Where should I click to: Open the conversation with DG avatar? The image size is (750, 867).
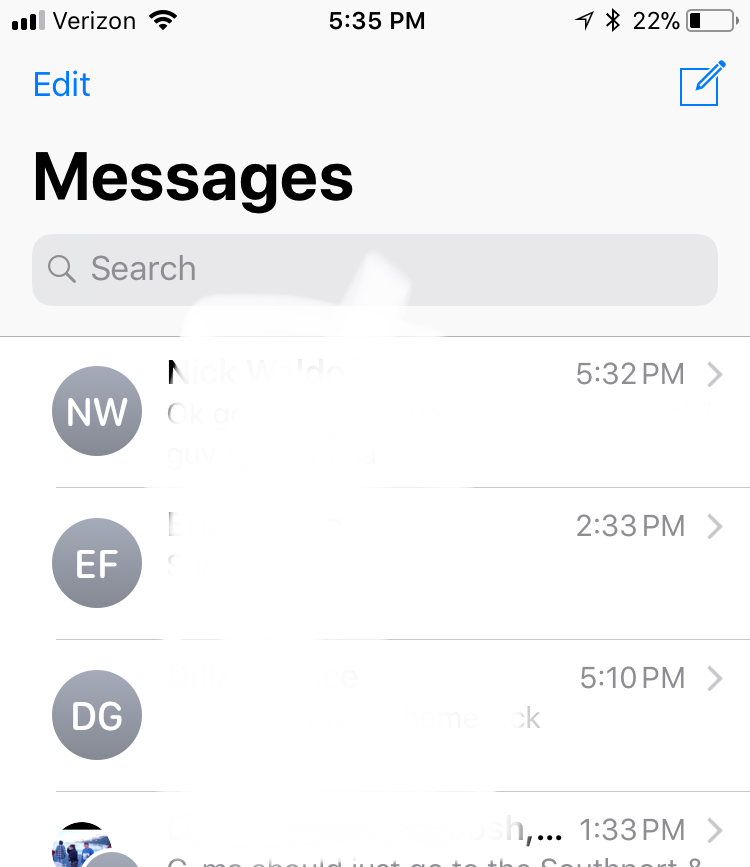pyautogui.click(x=400, y=714)
